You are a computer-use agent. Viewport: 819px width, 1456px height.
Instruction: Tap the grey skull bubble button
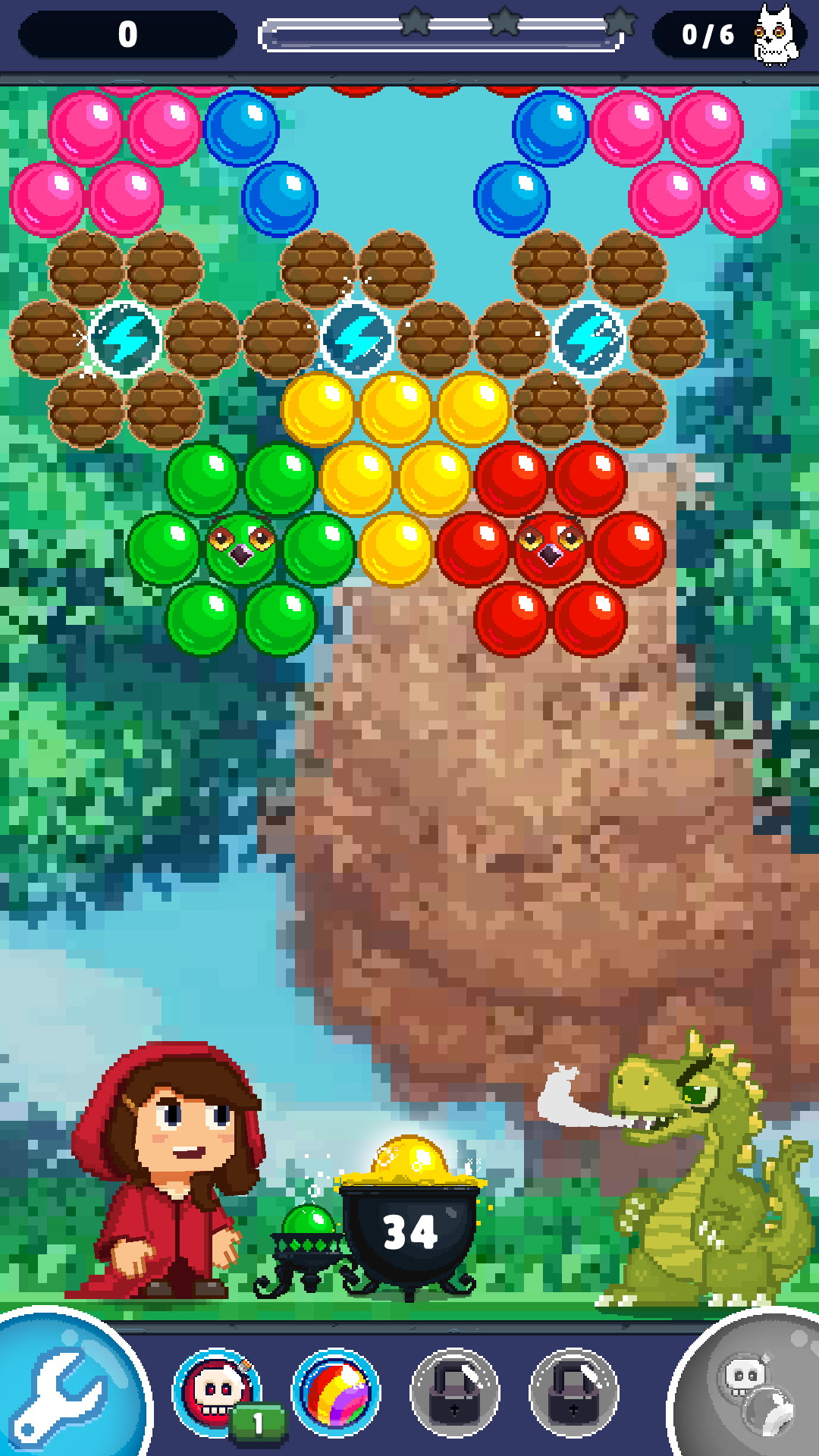point(755,1392)
